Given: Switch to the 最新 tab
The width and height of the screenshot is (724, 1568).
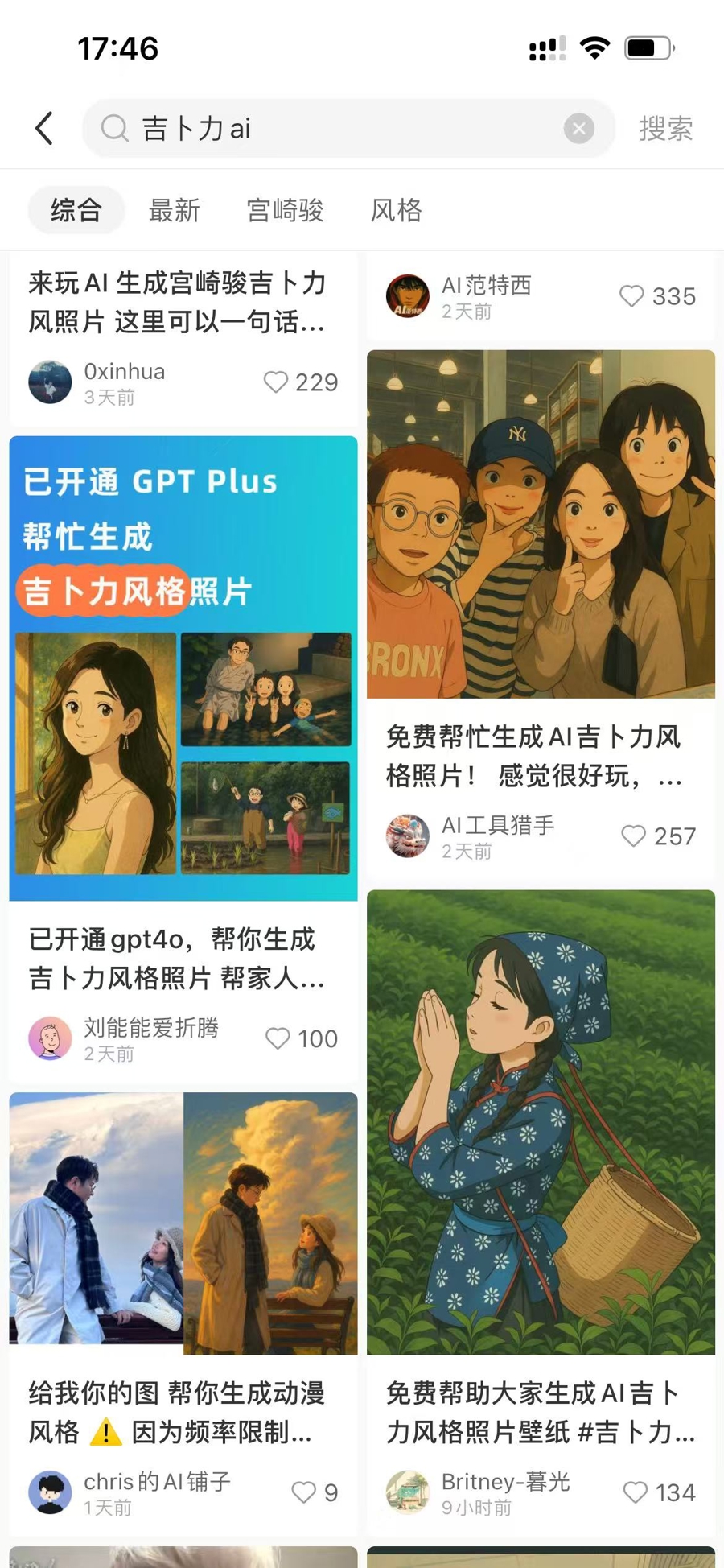Looking at the screenshot, I should coord(174,210).
